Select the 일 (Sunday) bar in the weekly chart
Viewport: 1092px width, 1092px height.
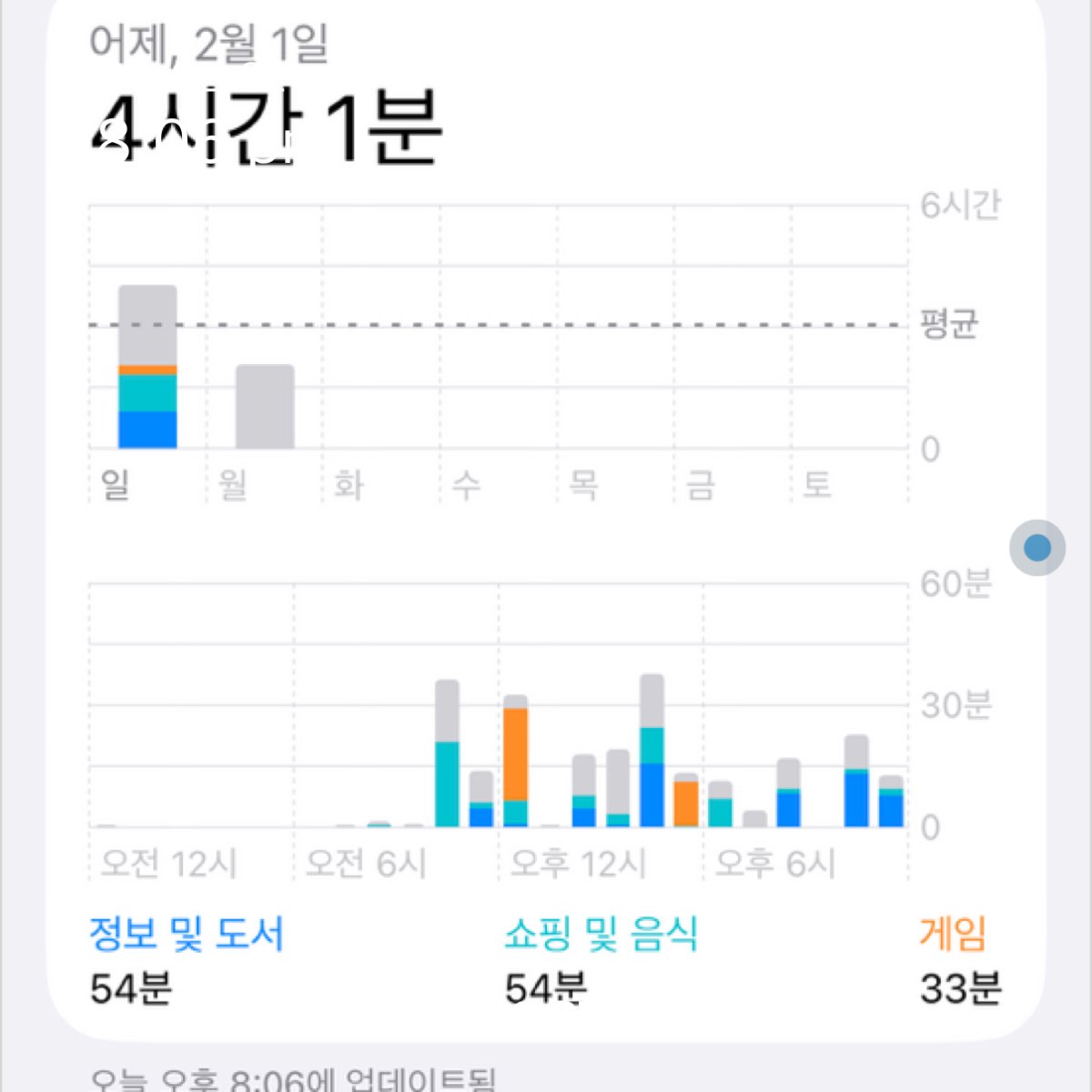[147, 368]
